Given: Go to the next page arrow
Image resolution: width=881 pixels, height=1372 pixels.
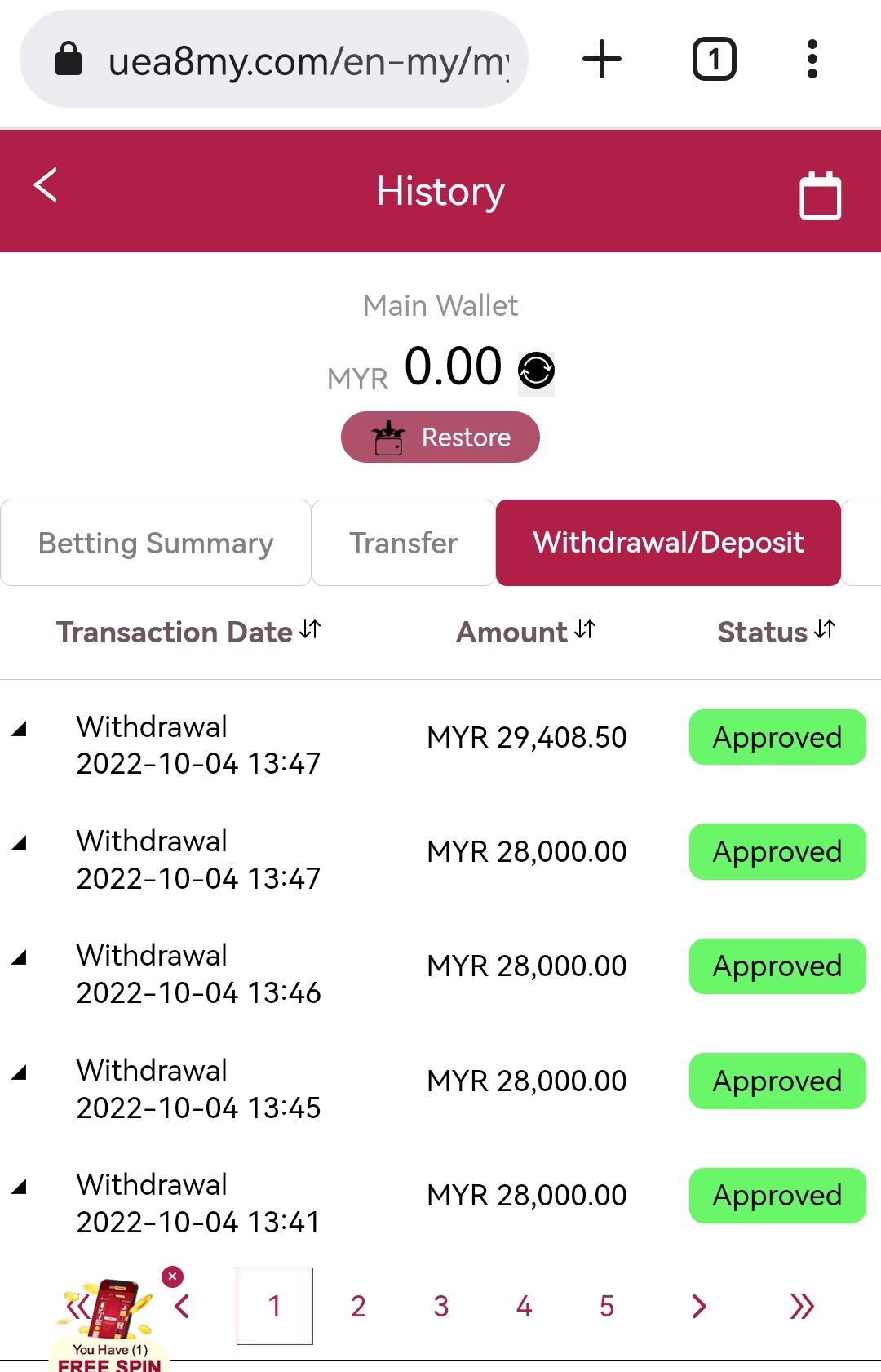Looking at the screenshot, I should (698, 1306).
